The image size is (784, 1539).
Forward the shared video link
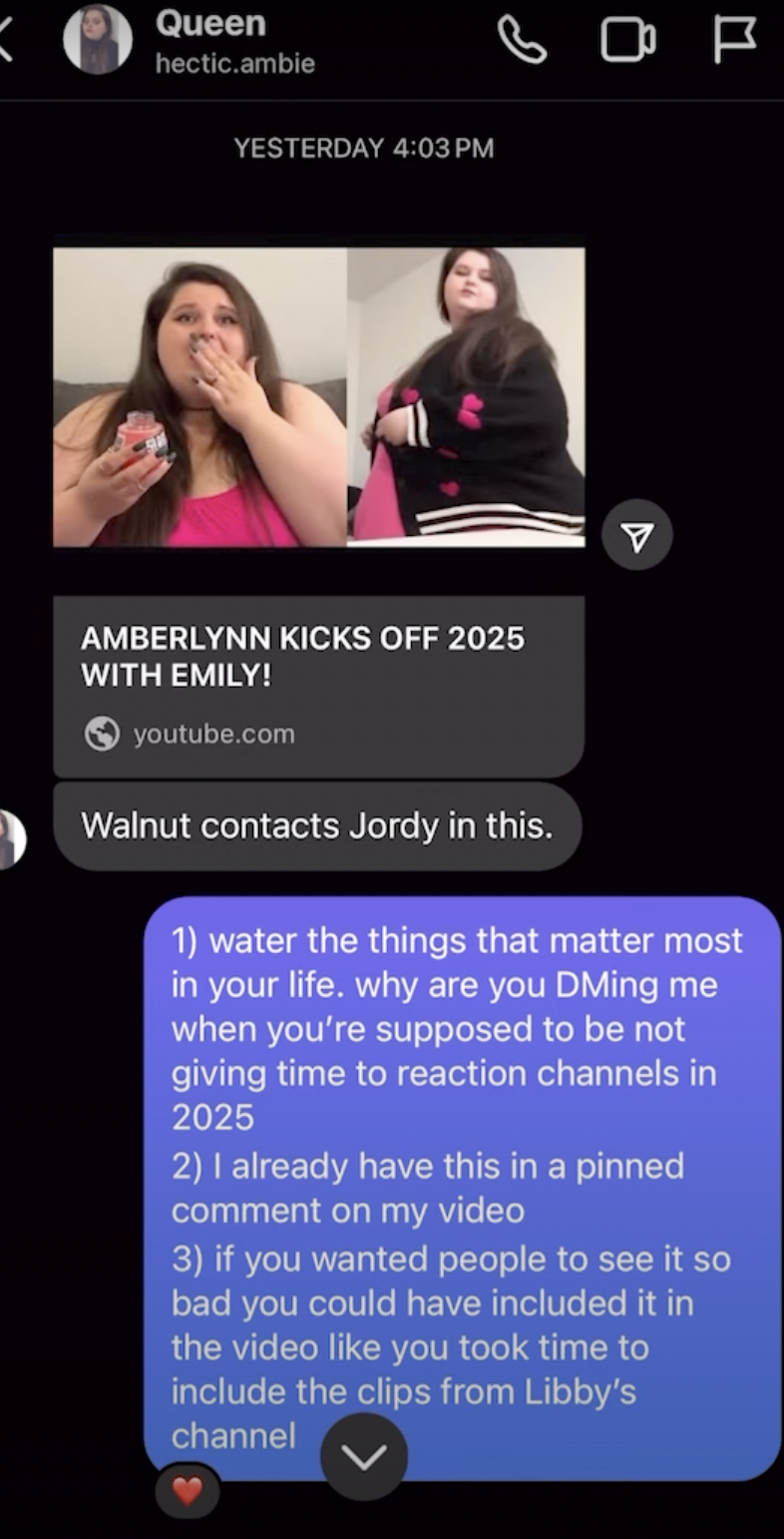coord(637,535)
